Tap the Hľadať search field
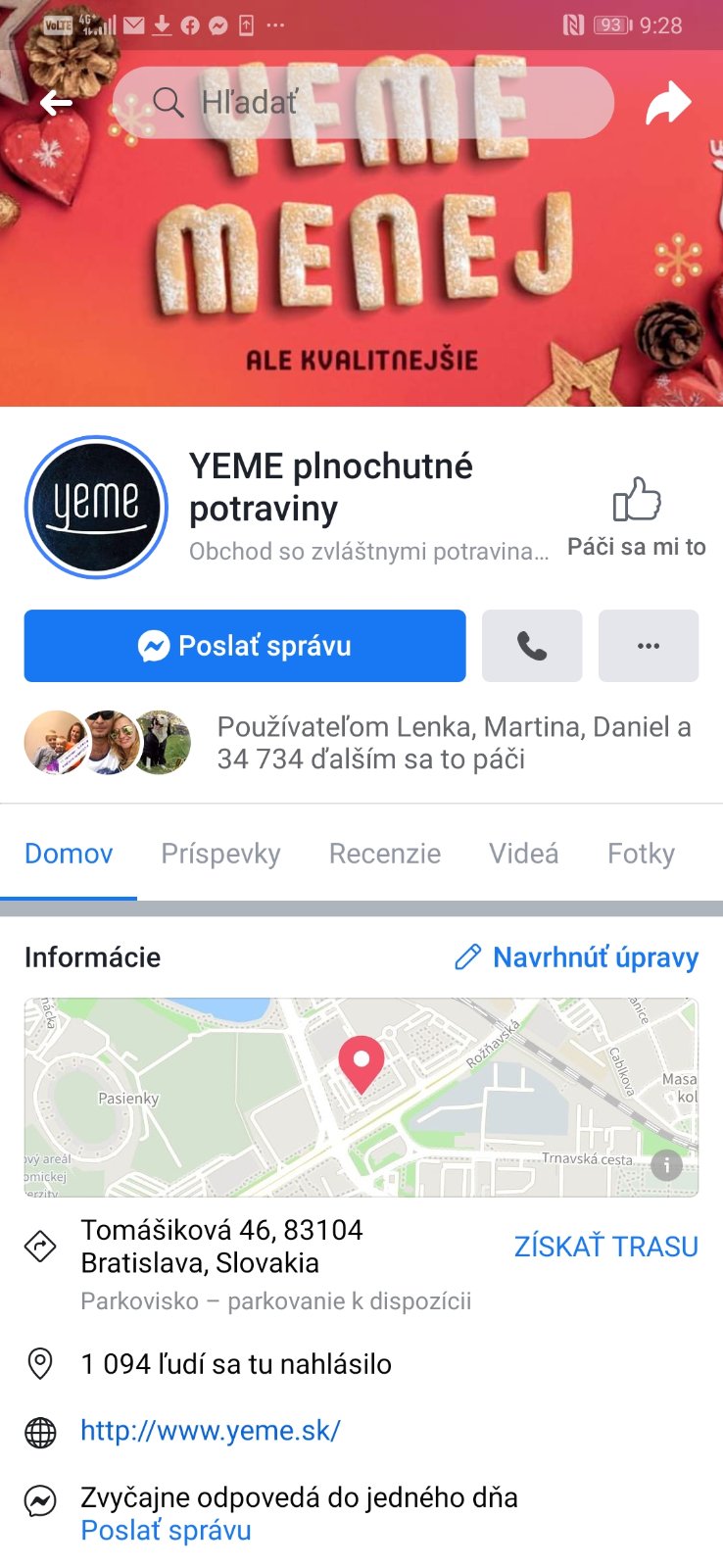 [362, 103]
